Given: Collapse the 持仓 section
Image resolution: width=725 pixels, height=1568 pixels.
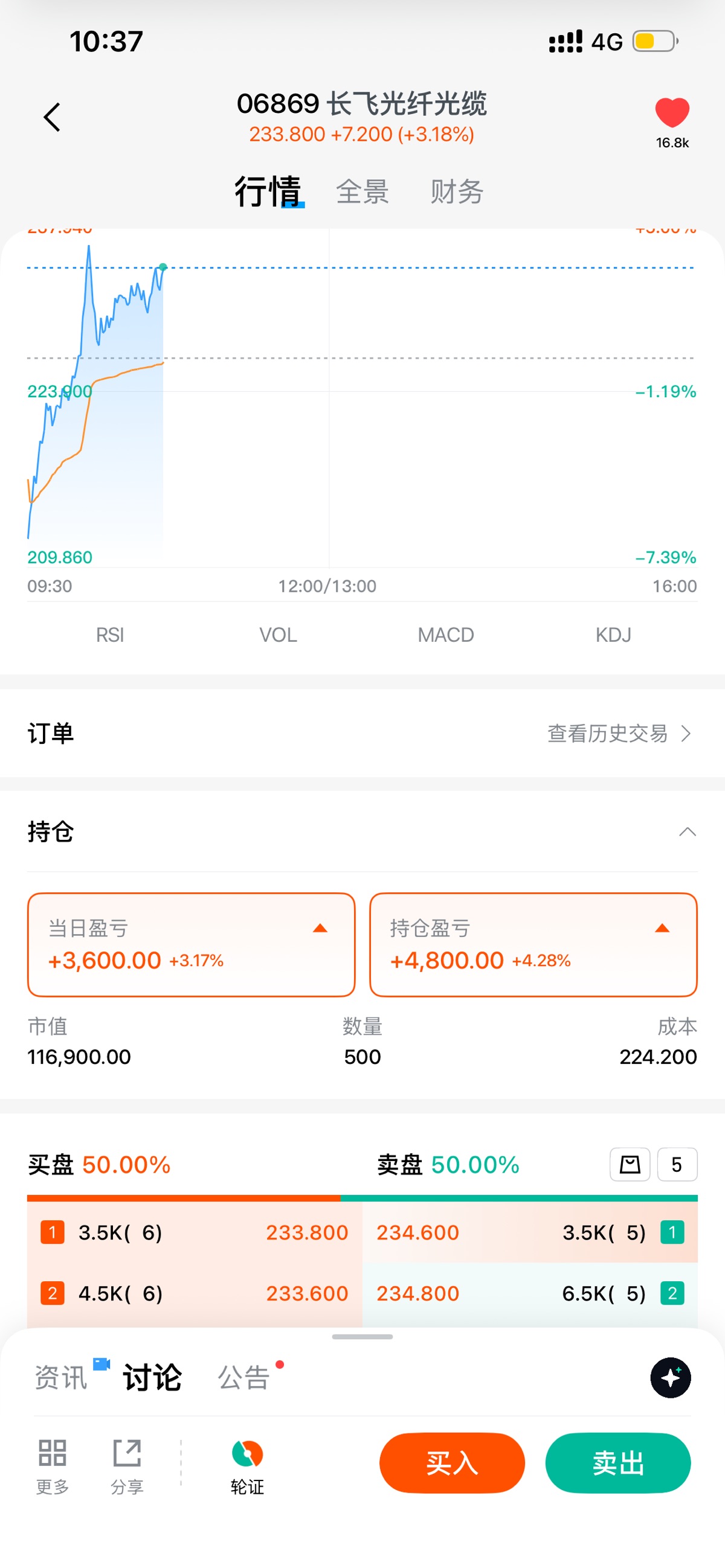Looking at the screenshot, I should coord(687,832).
